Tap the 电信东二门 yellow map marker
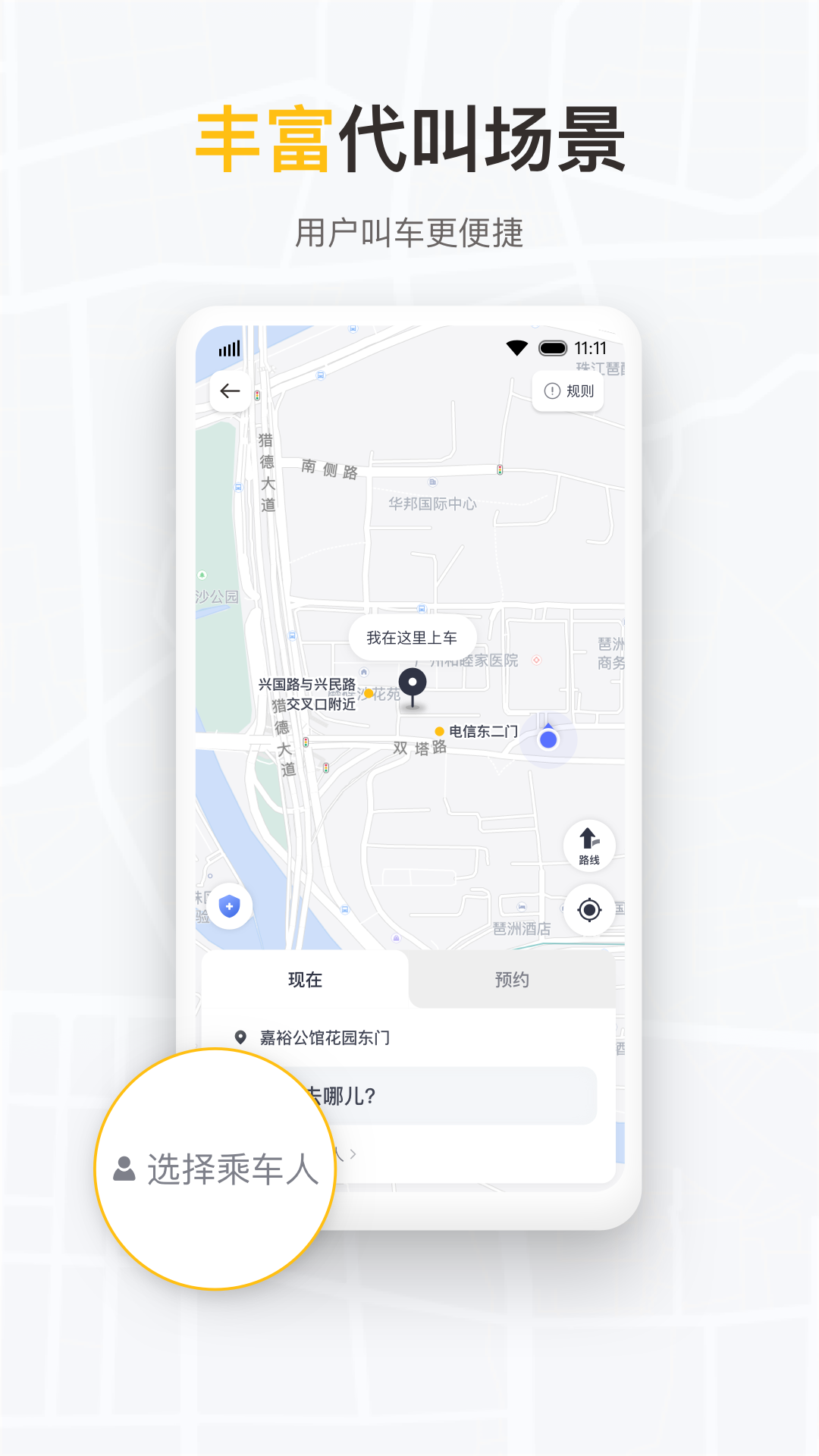This screenshot has width=819, height=1456. coord(441,731)
